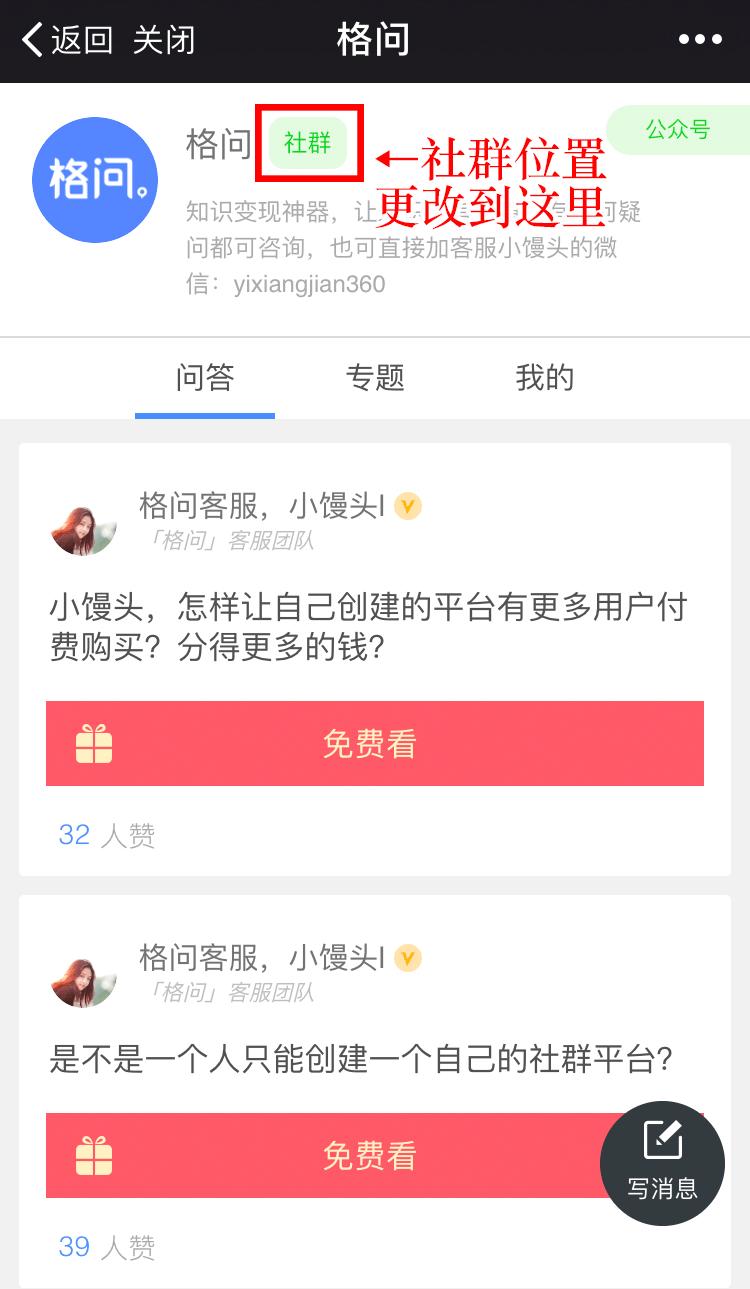Open the 我的 tab
The width and height of the screenshot is (750, 1289).
tap(543, 378)
